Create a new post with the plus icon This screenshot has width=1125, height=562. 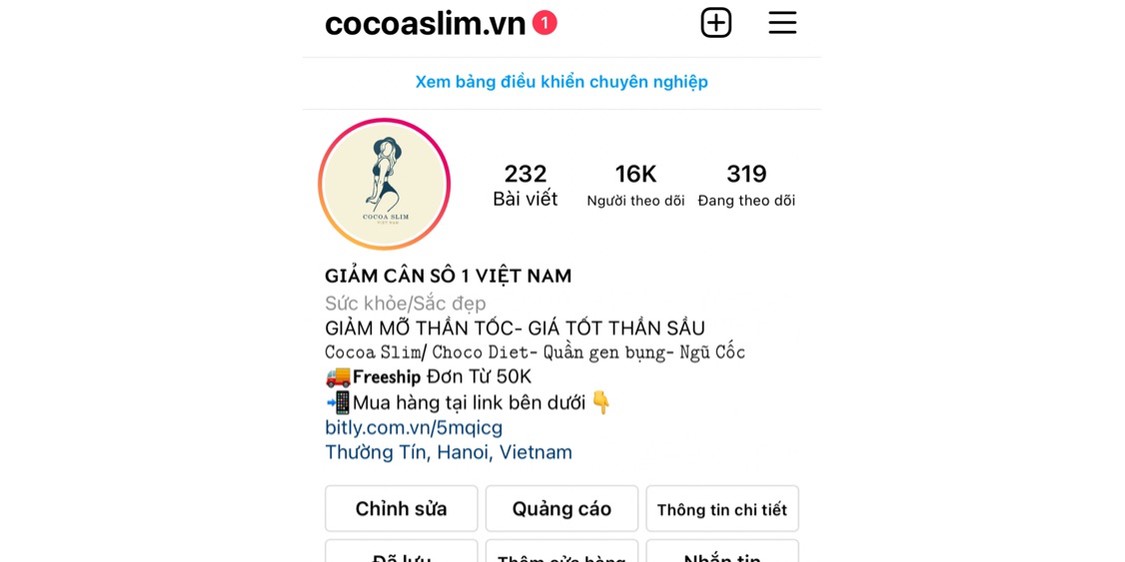(x=716, y=23)
